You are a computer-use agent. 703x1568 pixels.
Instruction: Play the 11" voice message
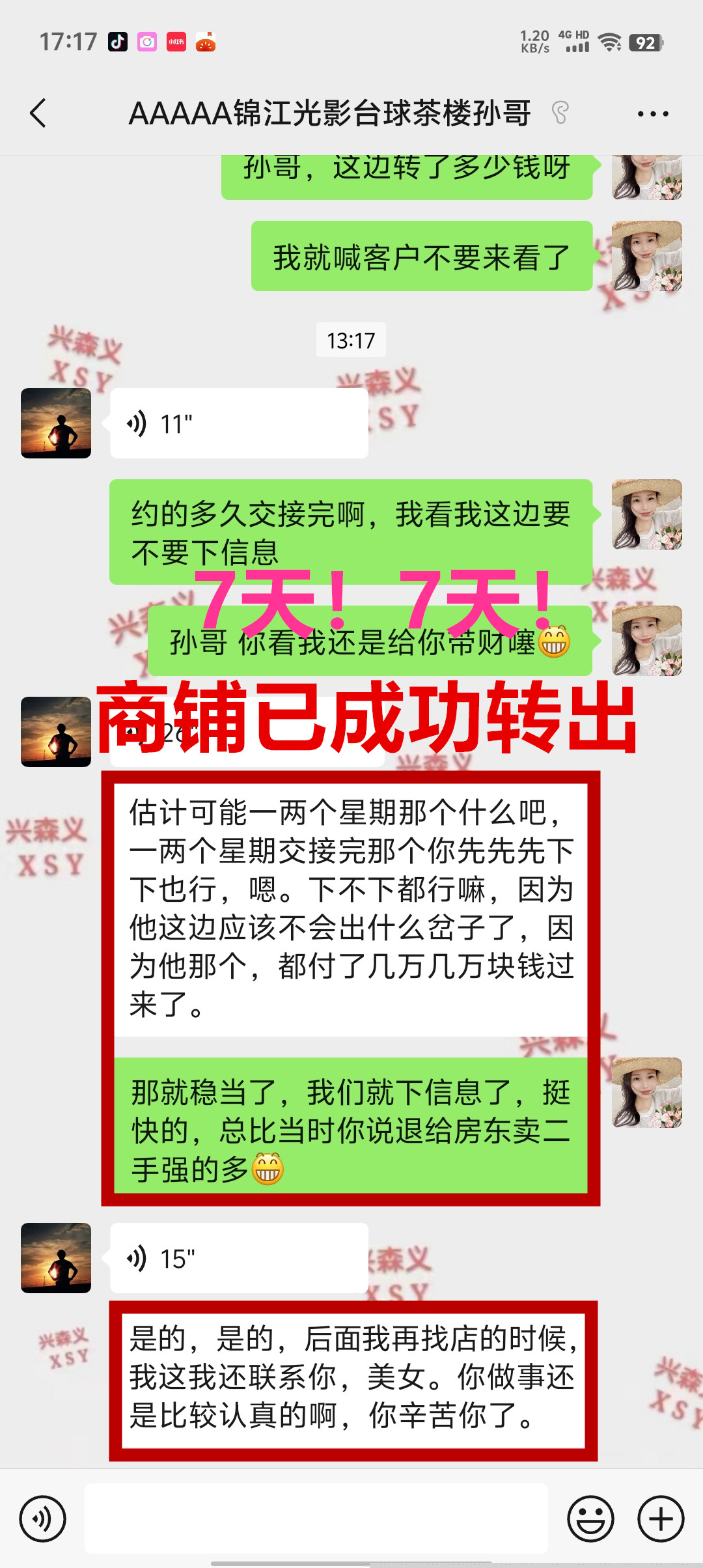(x=238, y=424)
